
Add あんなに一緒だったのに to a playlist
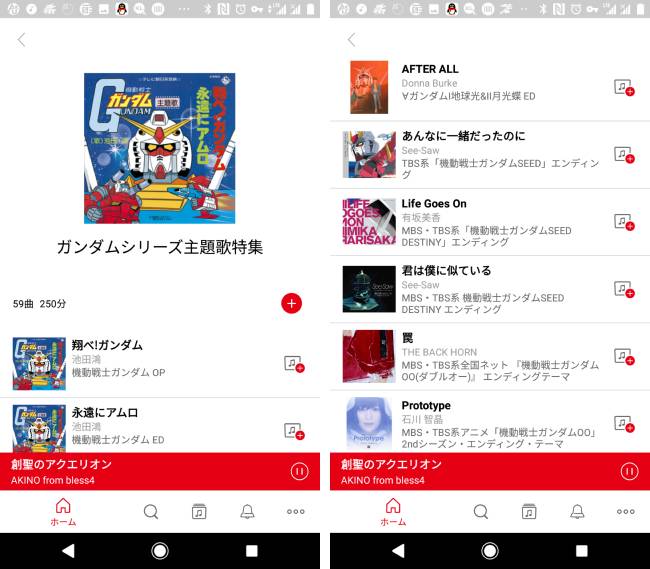(x=623, y=155)
